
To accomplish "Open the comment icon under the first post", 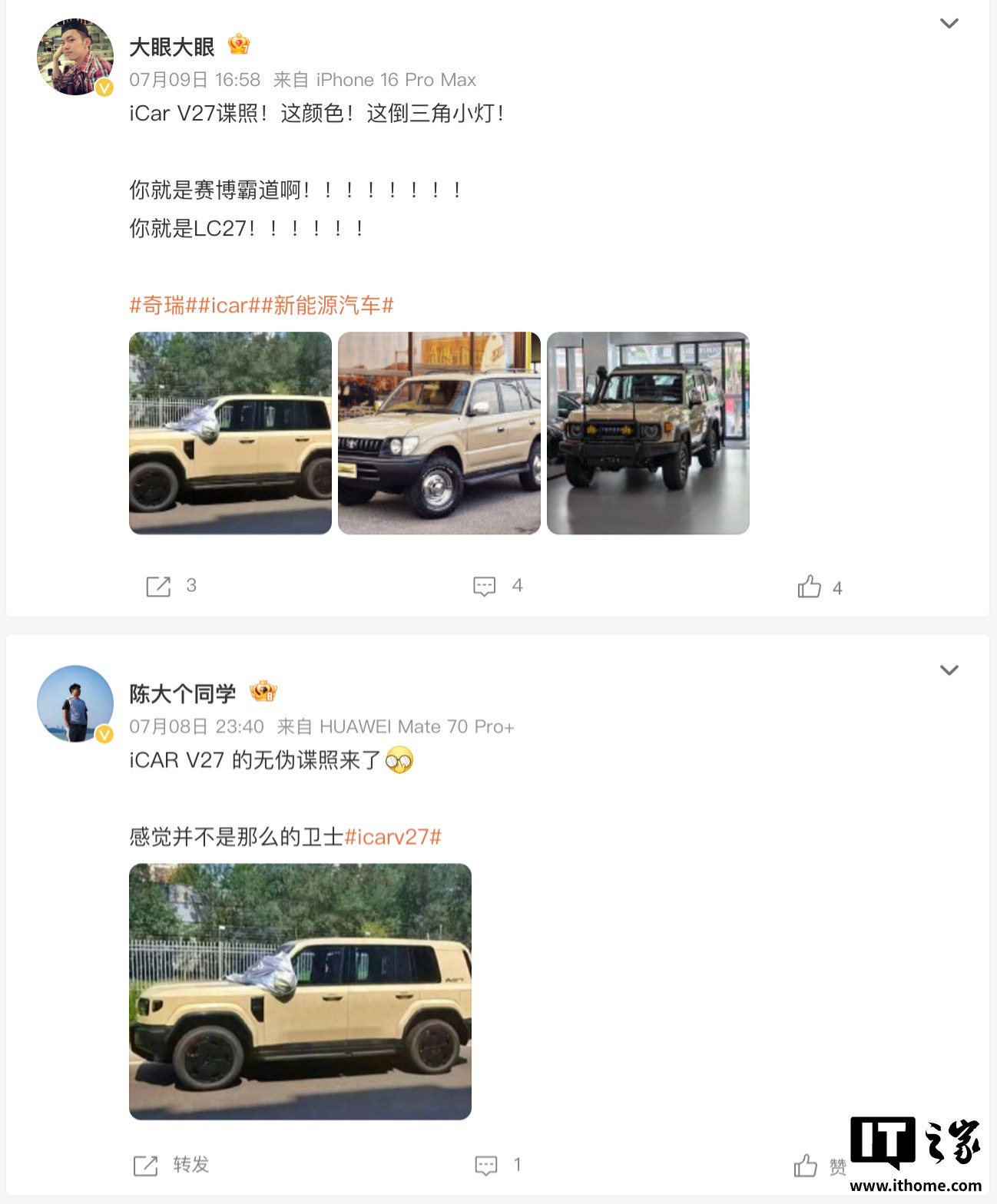I will 485,585.
